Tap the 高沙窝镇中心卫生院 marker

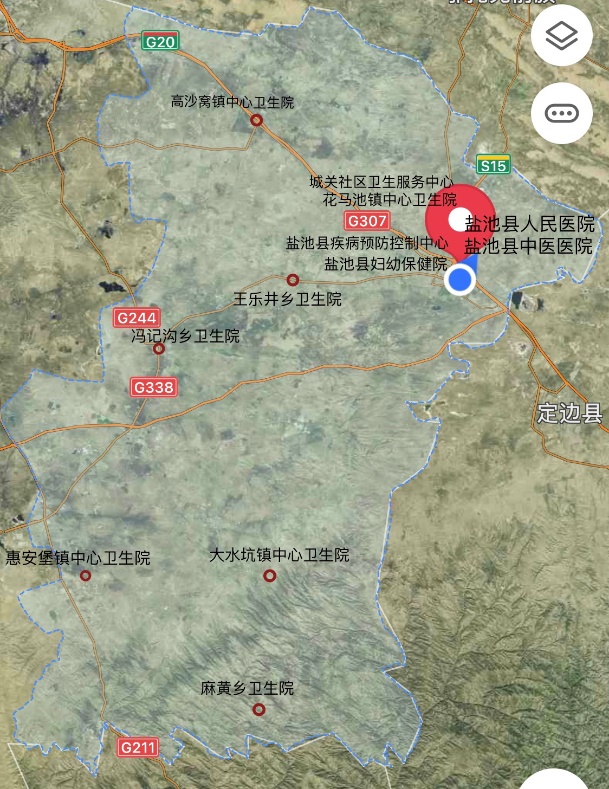pos(257,120)
